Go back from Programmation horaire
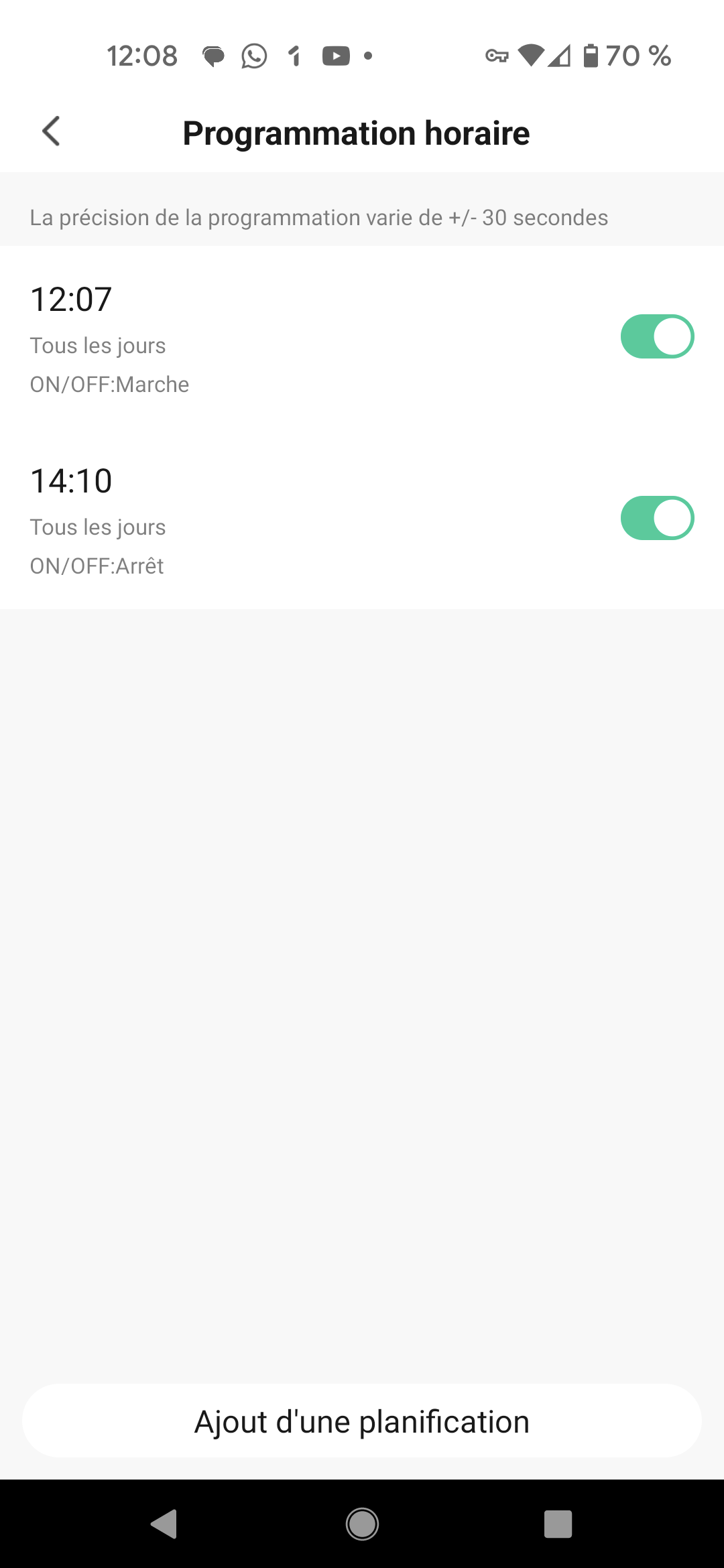 52,131
